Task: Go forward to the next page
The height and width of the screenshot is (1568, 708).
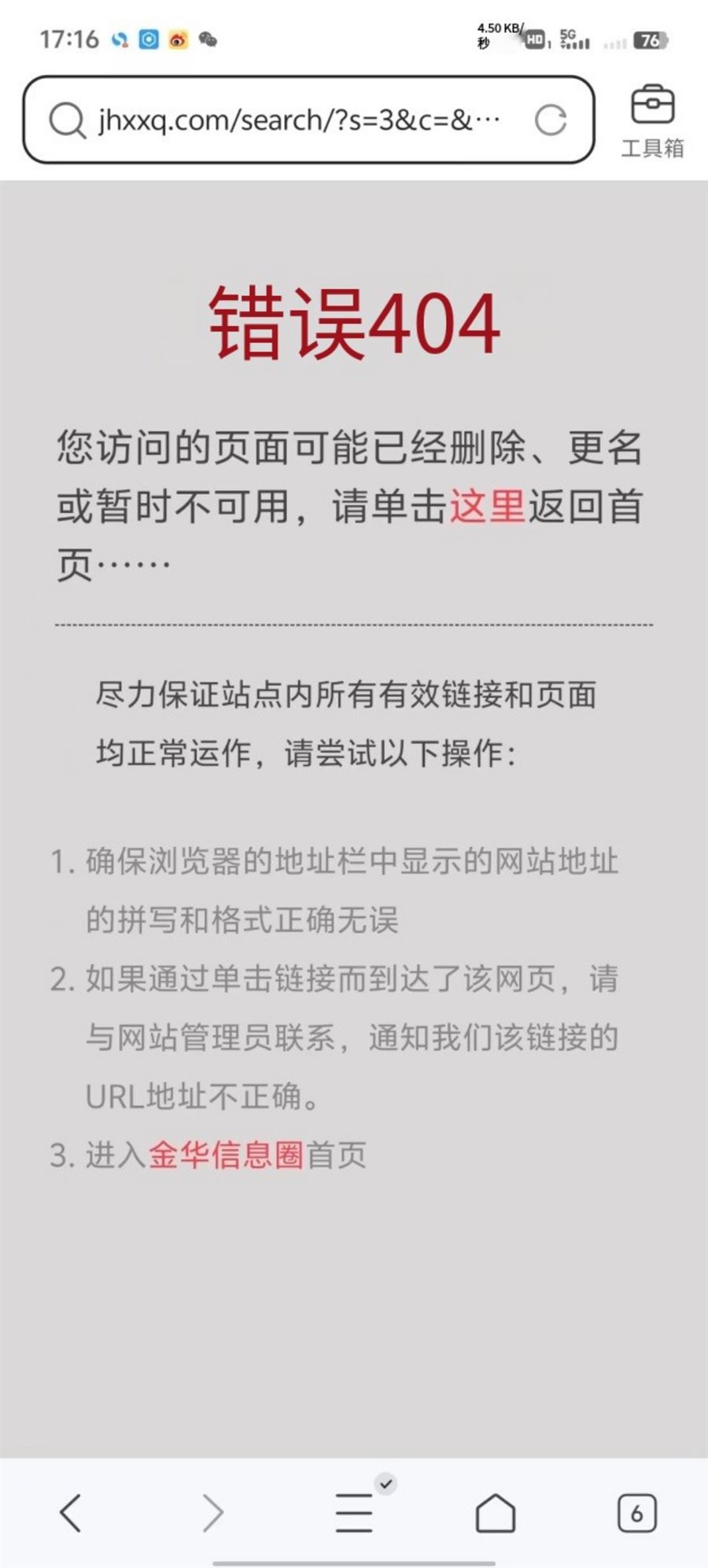Action: point(212,1512)
